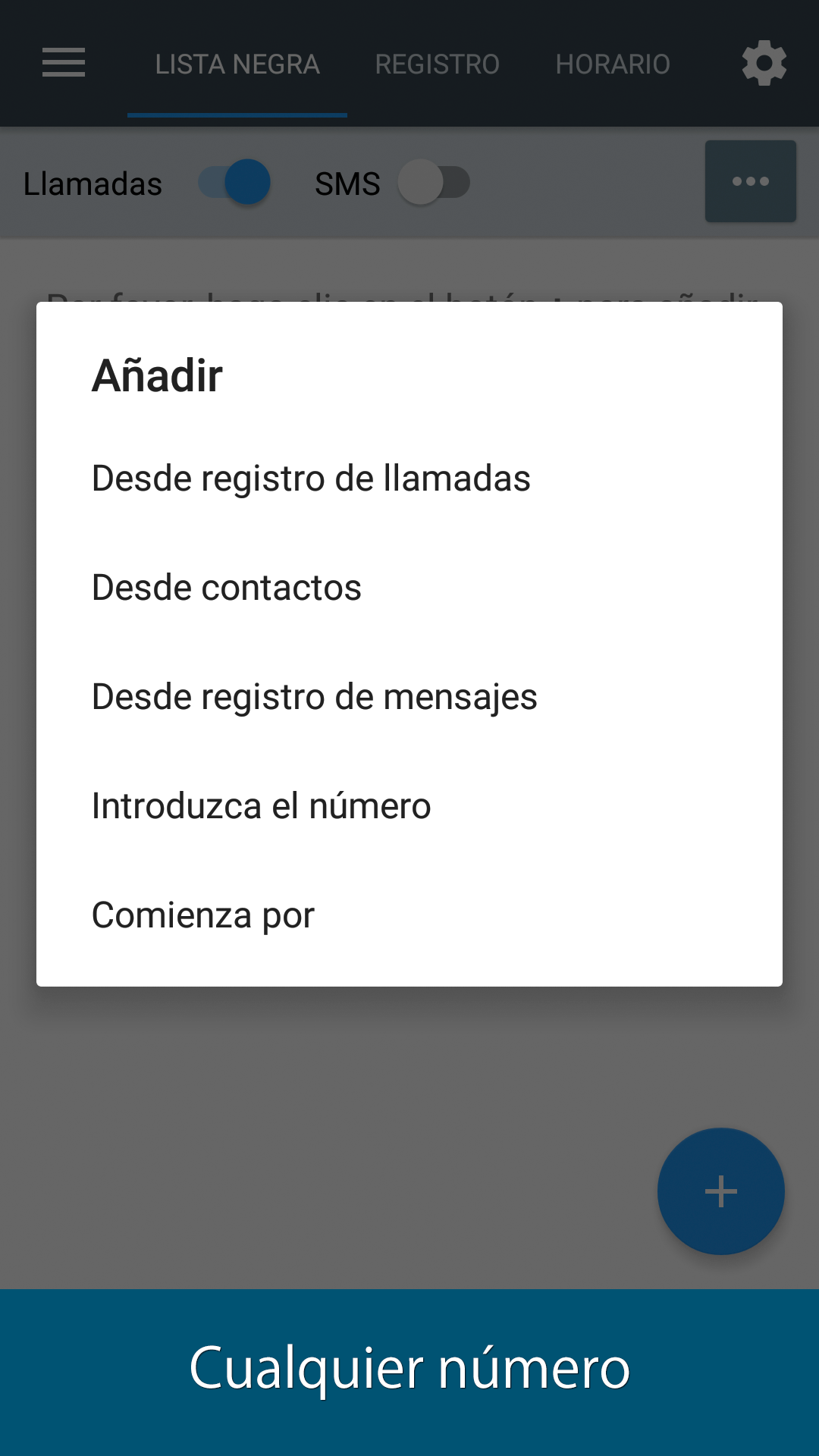Select Desde registro de llamadas
819x1456 pixels.
[409, 479]
